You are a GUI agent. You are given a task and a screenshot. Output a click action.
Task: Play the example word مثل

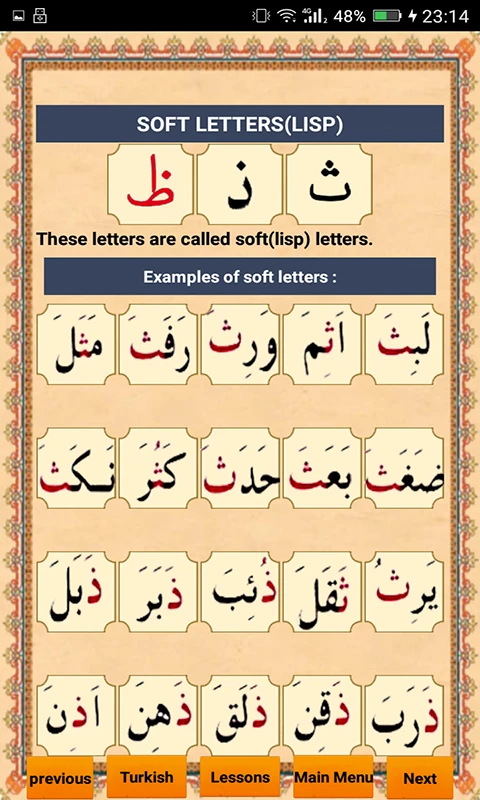click(x=76, y=344)
